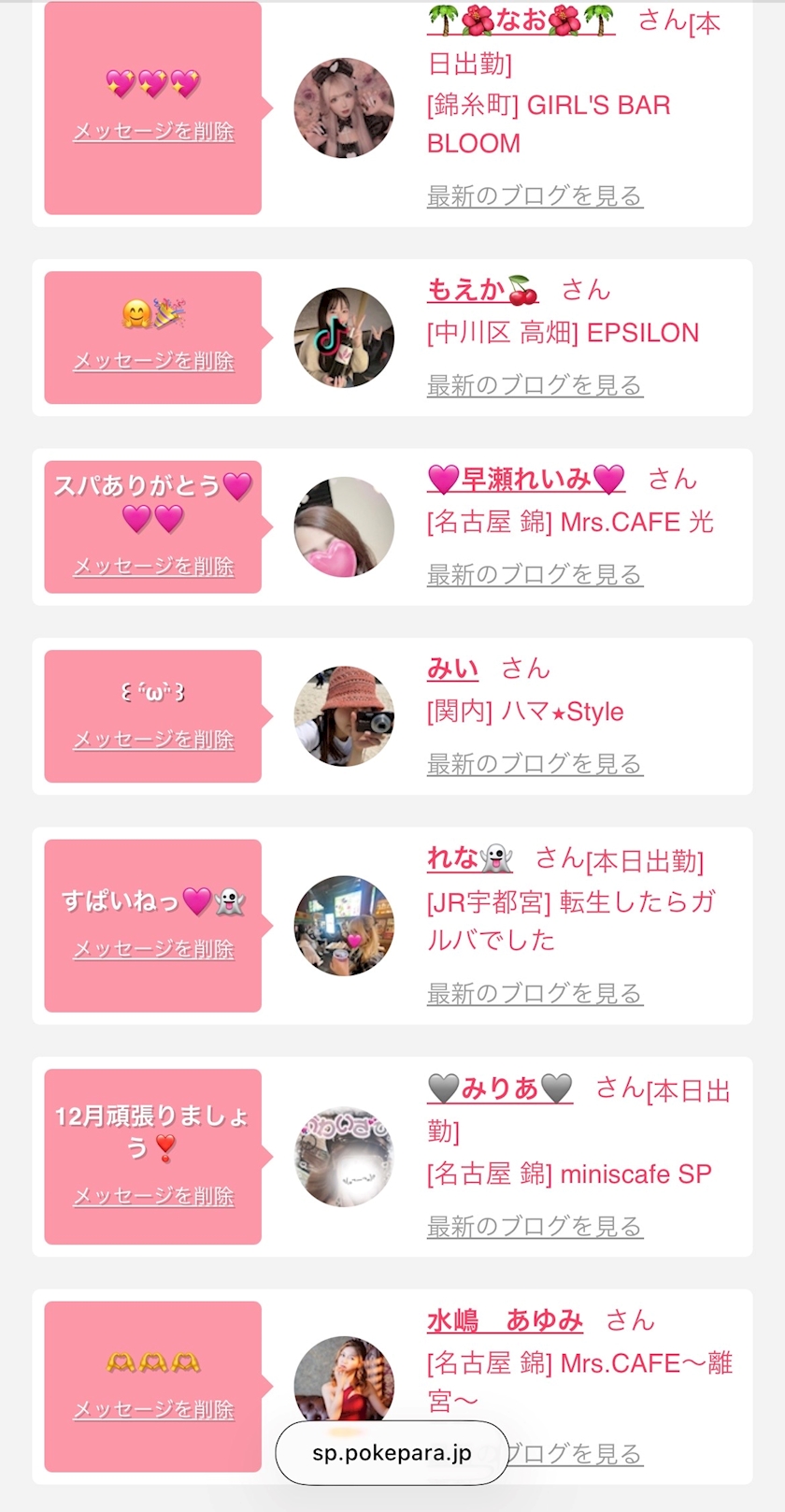Open 水嶋 あゆみ's profile name link
The height and width of the screenshot is (1512, 785).
point(505,1320)
